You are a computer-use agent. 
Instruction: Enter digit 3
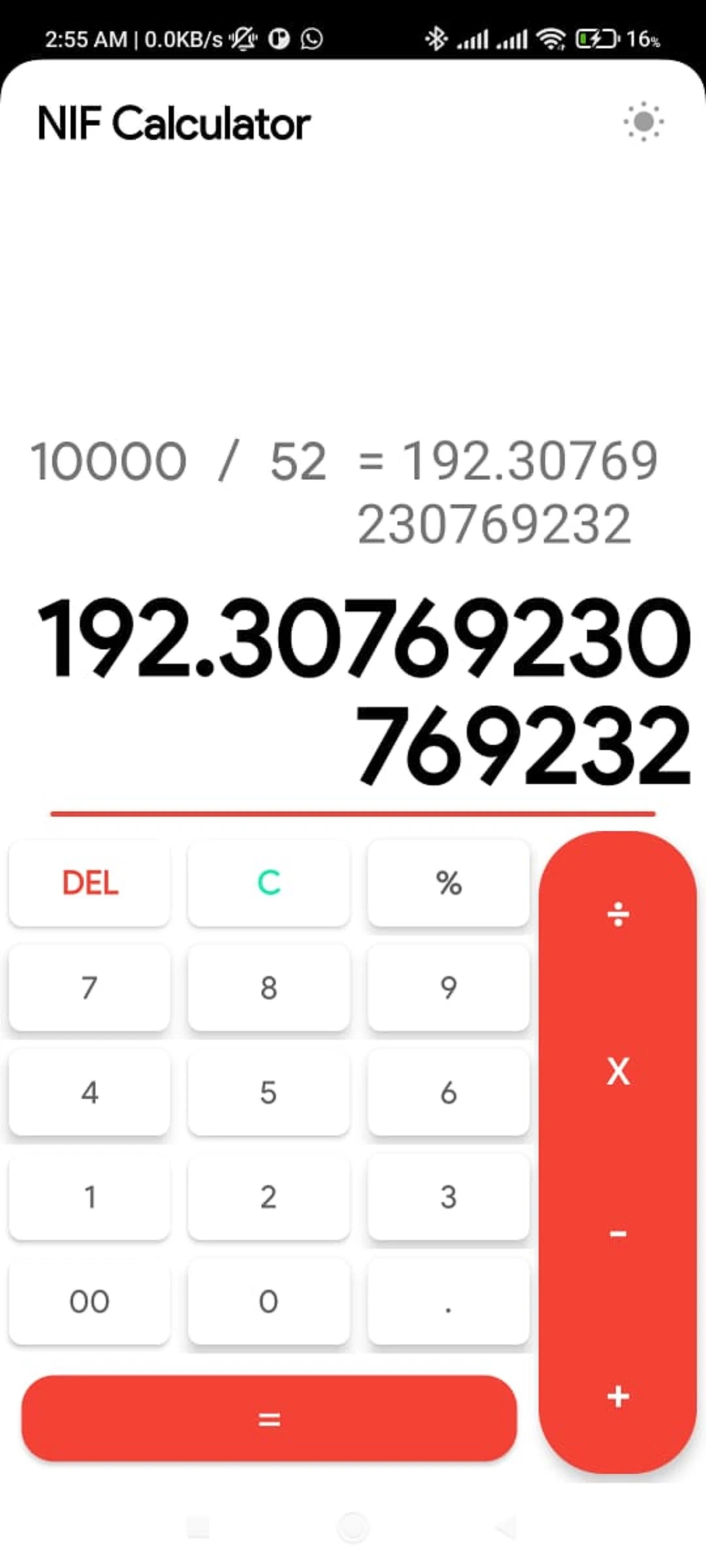click(x=448, y=1196)
